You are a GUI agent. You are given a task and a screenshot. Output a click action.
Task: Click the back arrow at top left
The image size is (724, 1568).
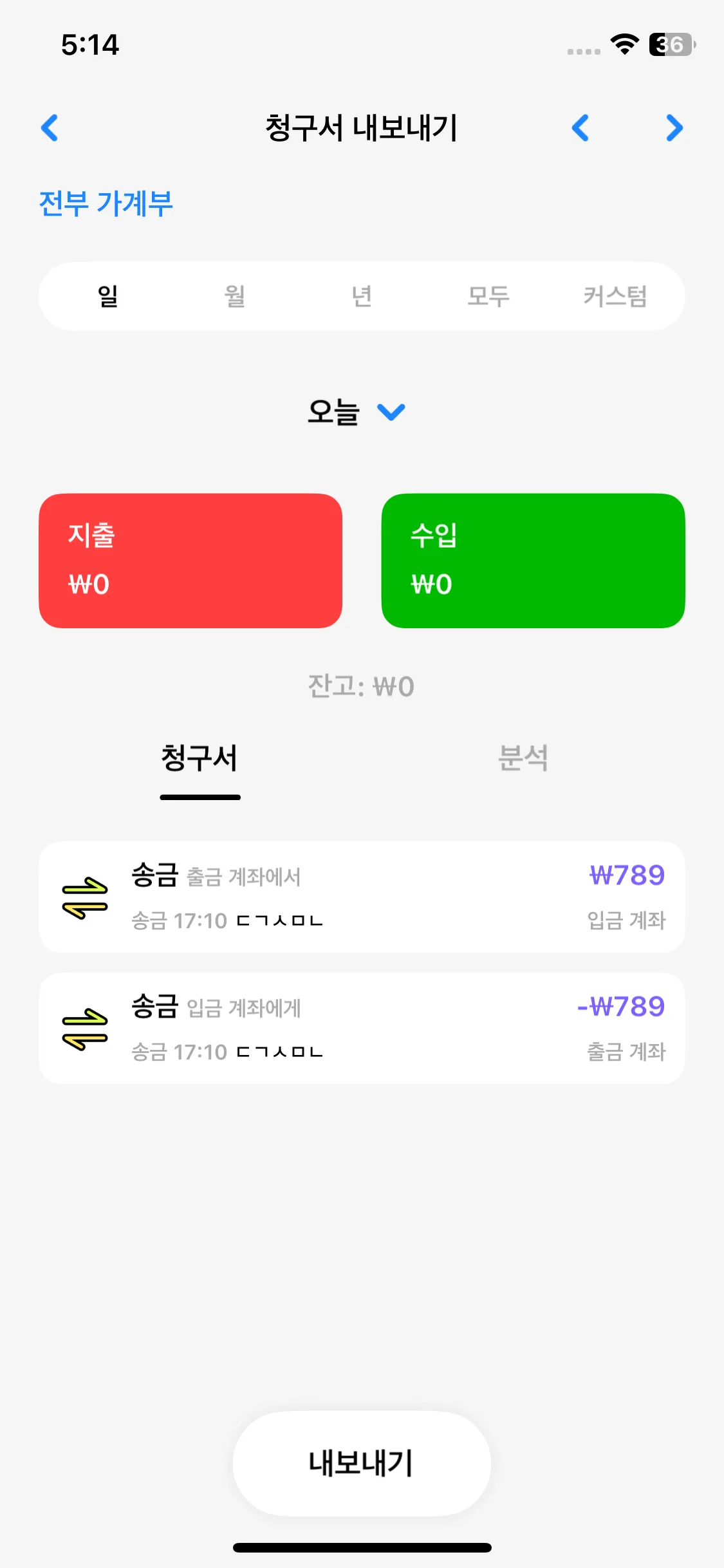50,128
